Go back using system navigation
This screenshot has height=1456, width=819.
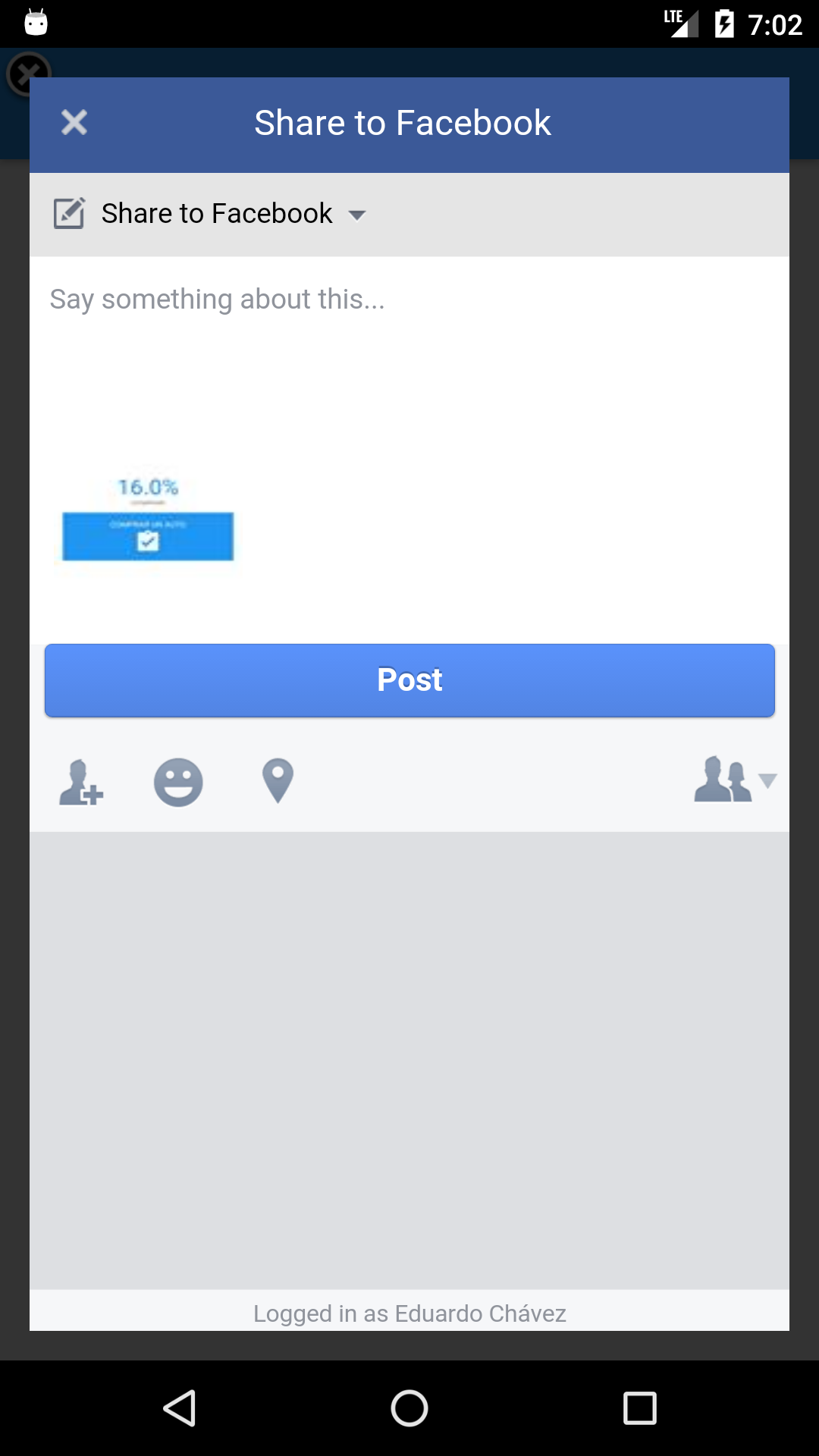click(180, 1408)
